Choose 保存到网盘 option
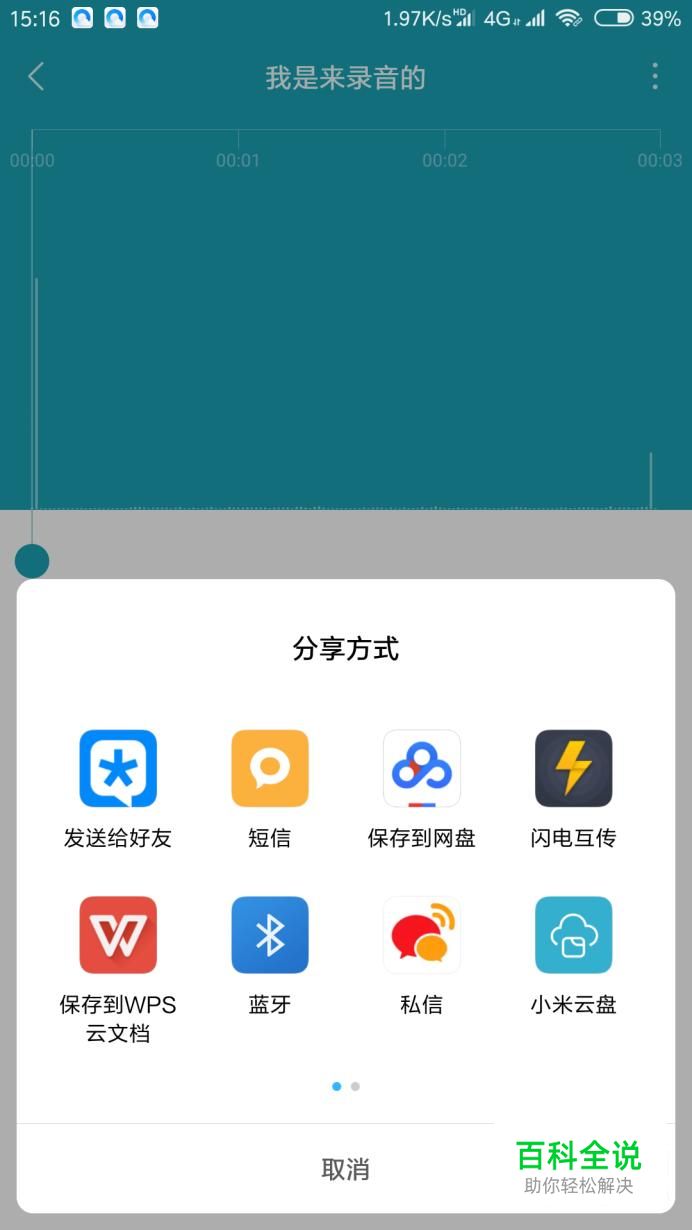The image size is (692, 1230). (422, 768)
